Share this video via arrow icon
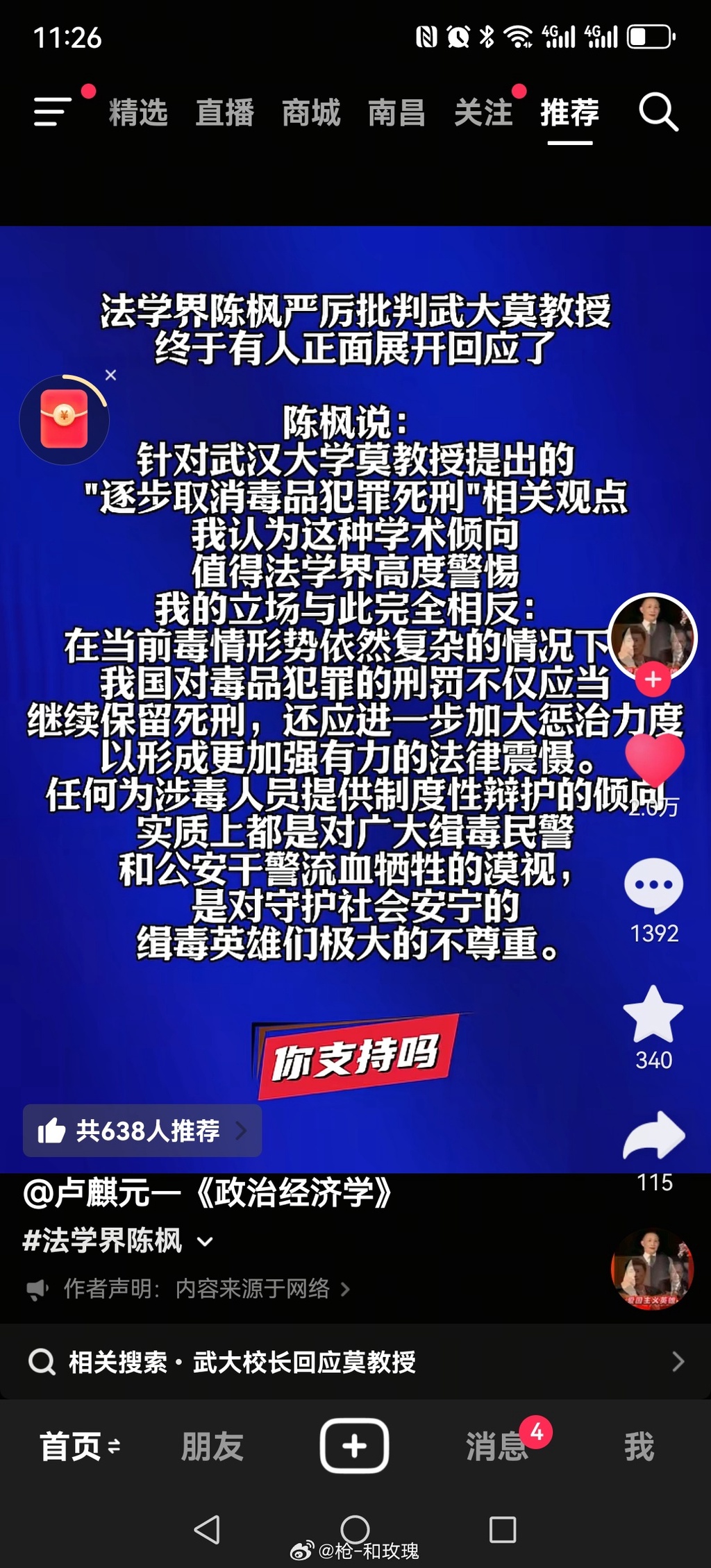Screen dimensions: 711x1568 pyautogui.click(x=654, y=1135)
